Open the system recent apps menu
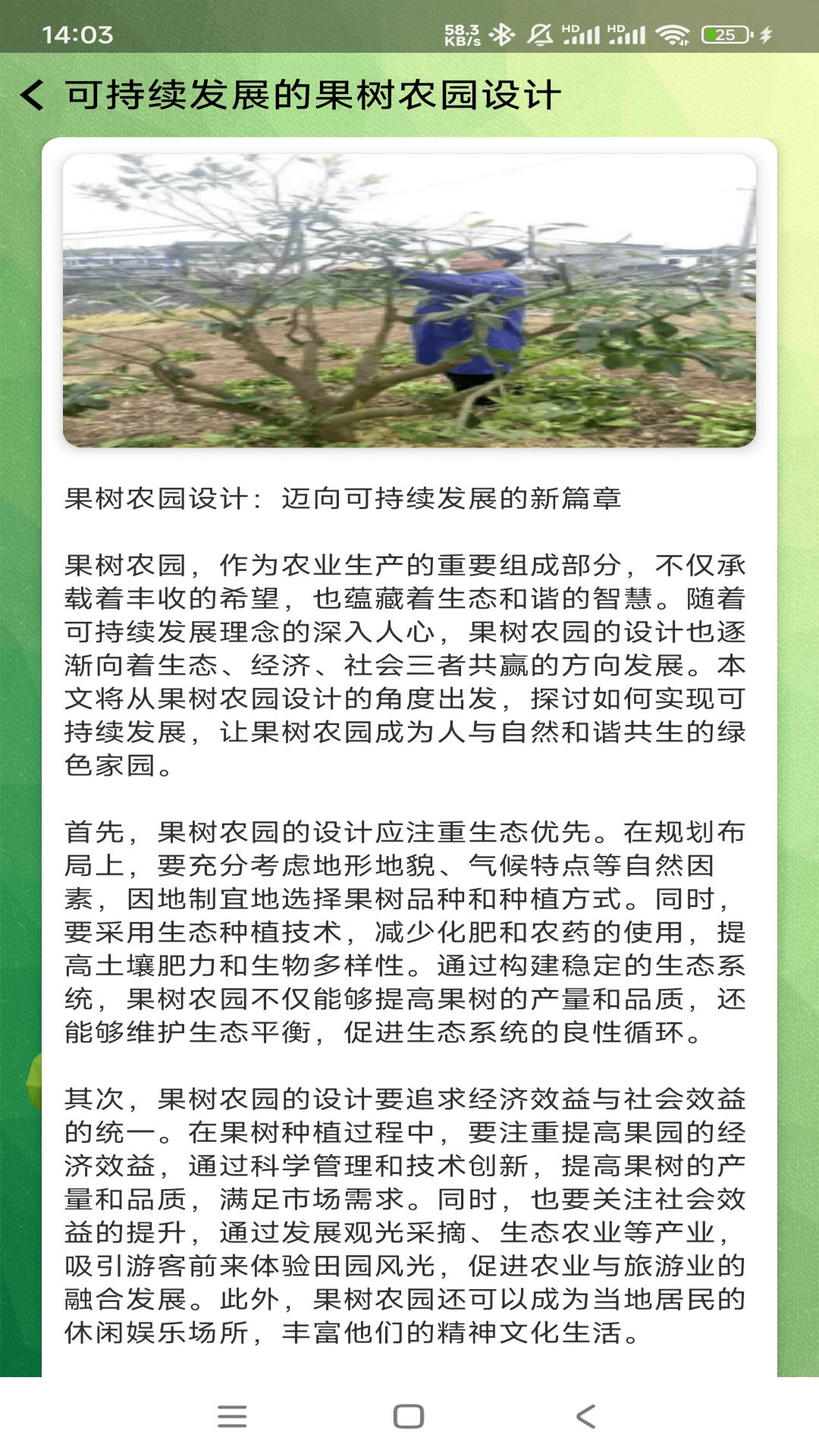The height and width of the screenshot is (1456, 819). [x=232, y=1416]
